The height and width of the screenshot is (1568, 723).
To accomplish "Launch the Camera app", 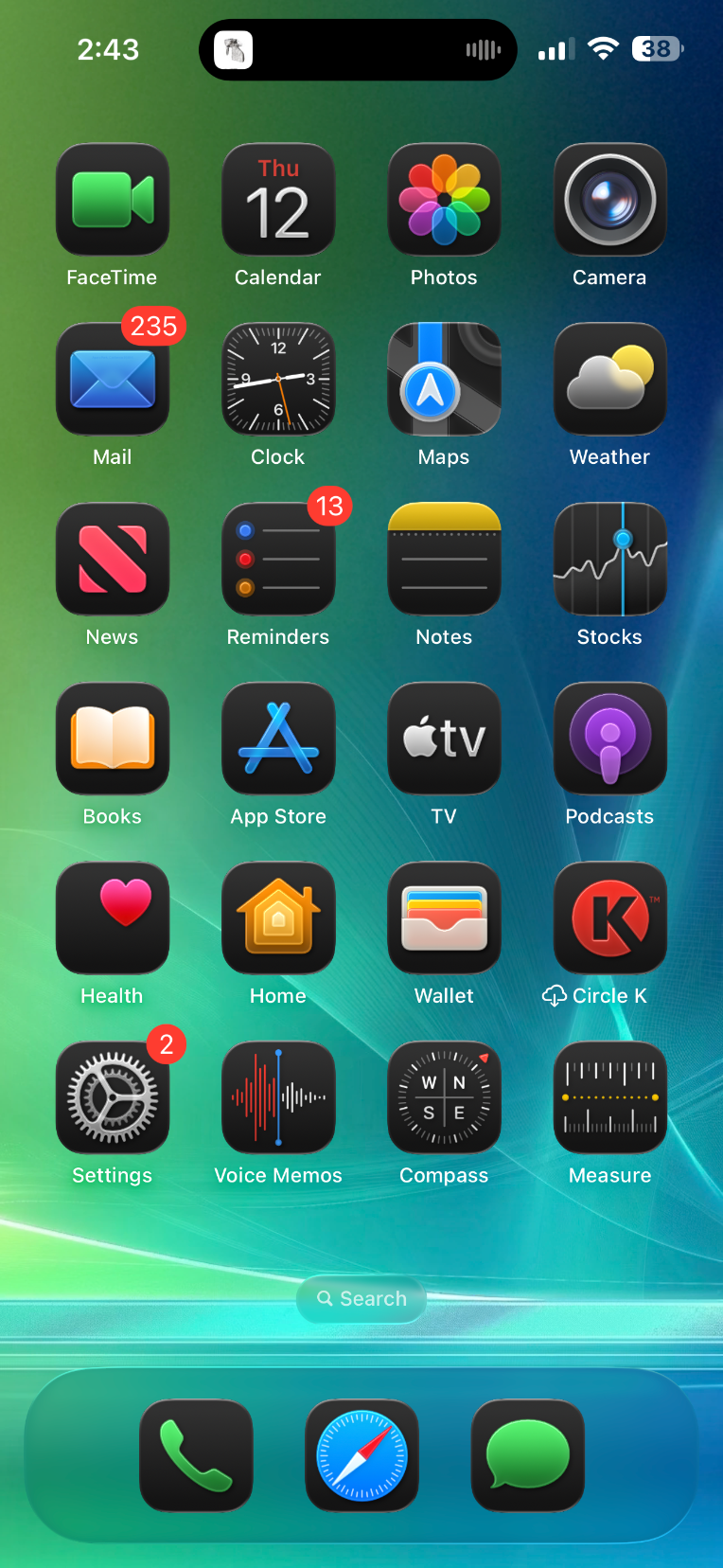I will point(609,200).
